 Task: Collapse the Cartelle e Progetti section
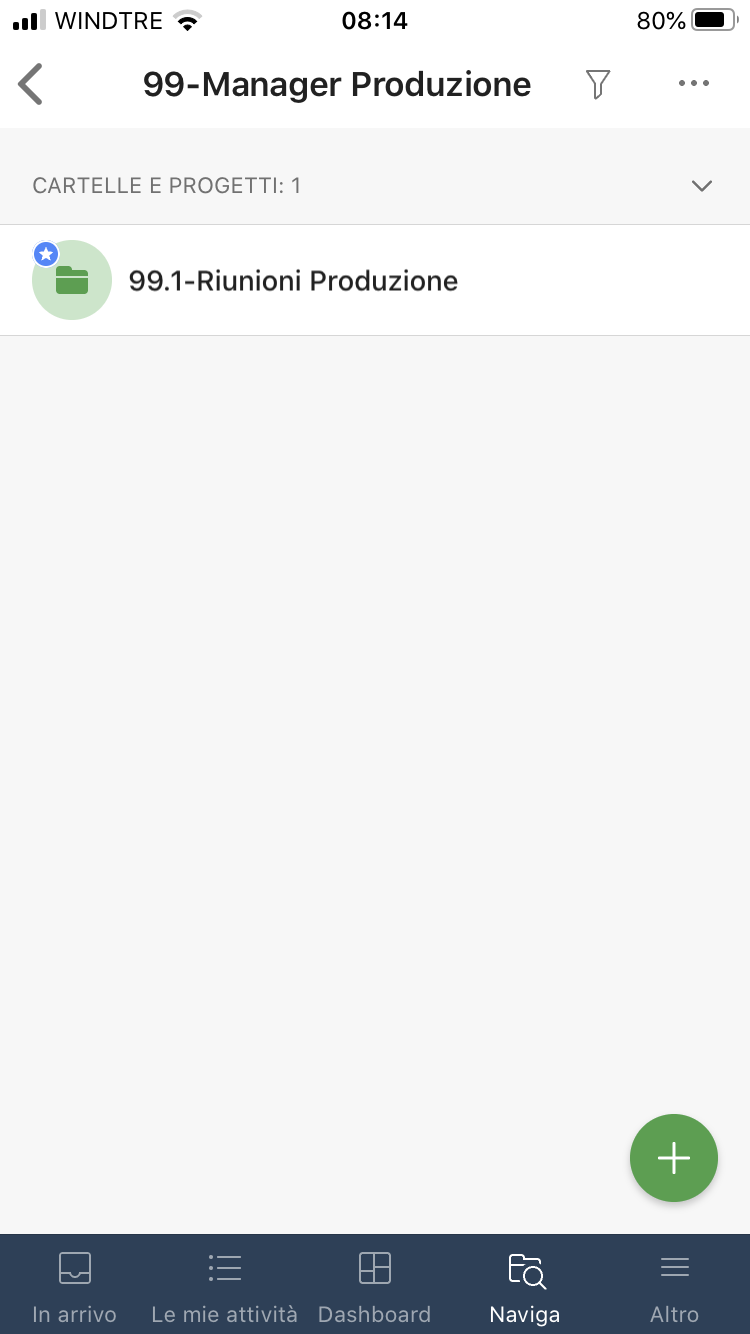click(702, 186)
